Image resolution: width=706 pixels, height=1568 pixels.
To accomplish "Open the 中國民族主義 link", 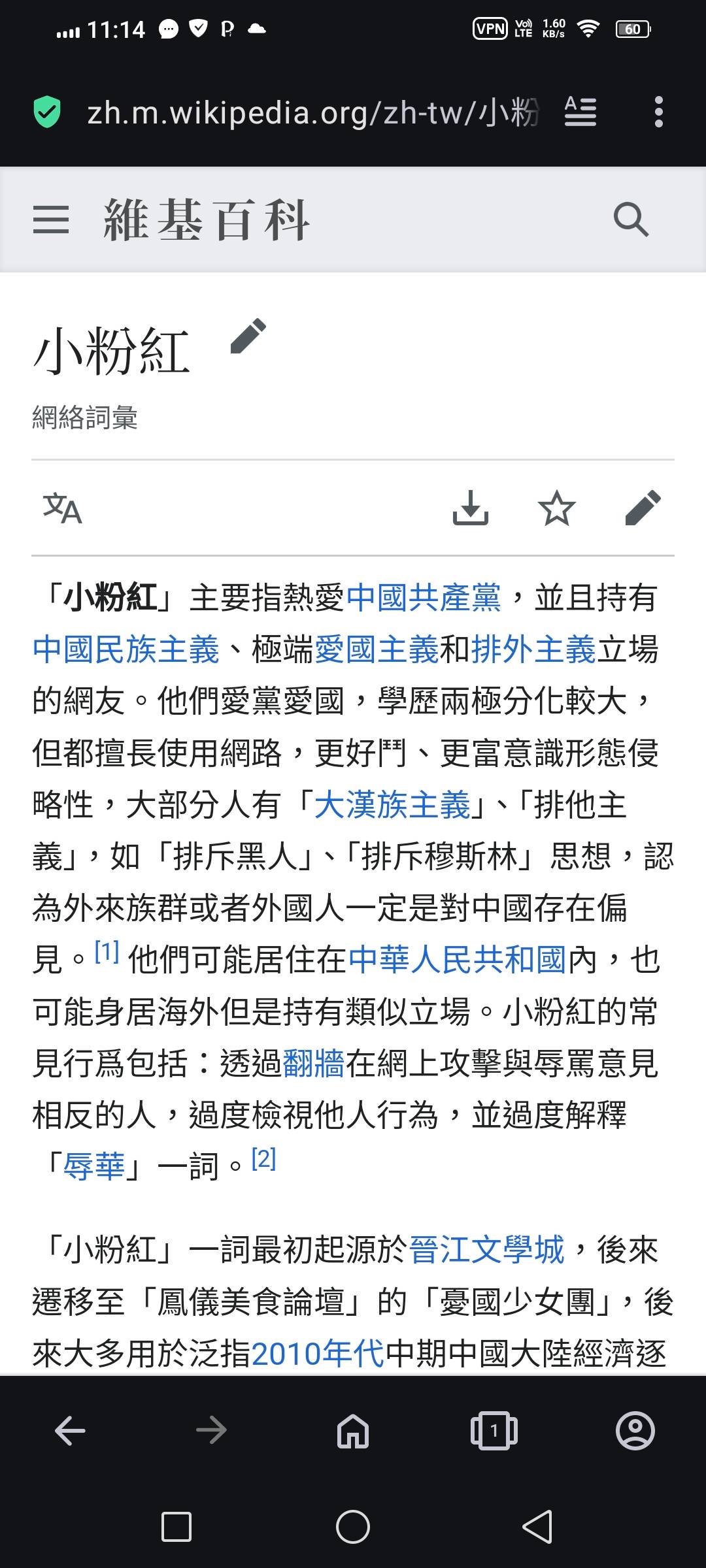I will coord(126,649).
